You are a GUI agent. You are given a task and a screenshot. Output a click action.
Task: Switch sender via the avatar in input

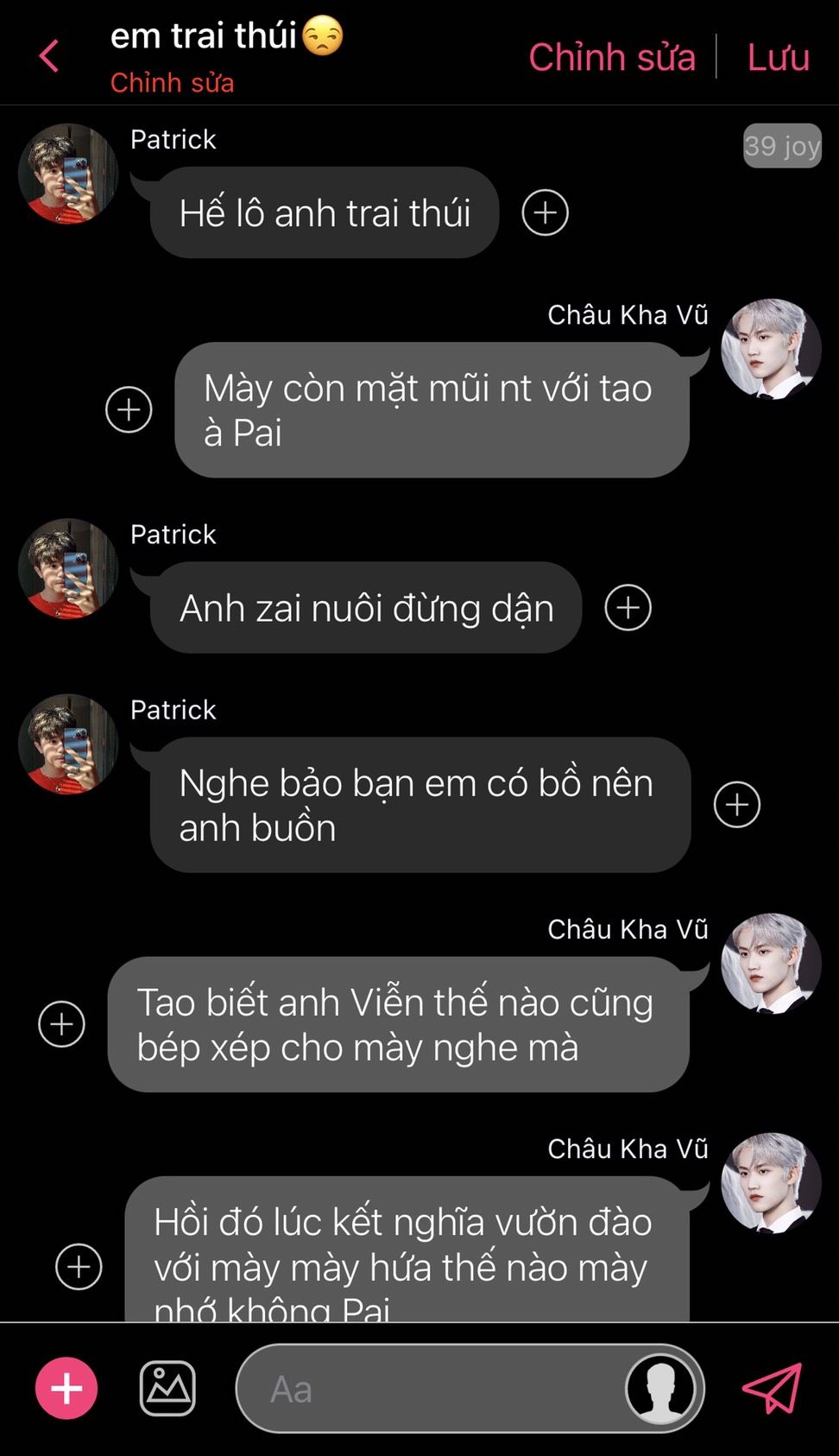[x=660, y=1389]
